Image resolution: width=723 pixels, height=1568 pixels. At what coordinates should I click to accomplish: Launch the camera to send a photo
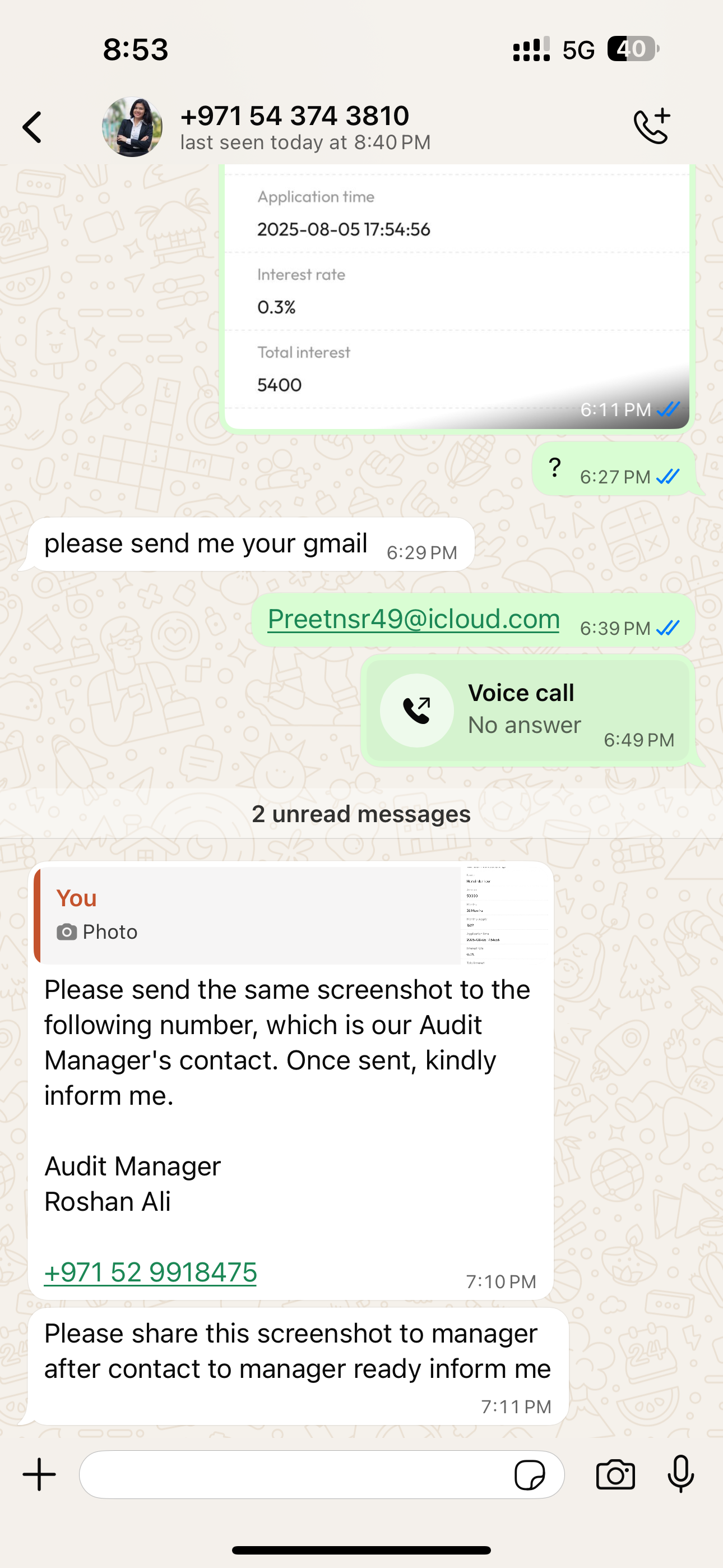click(x=615, y=1475)
